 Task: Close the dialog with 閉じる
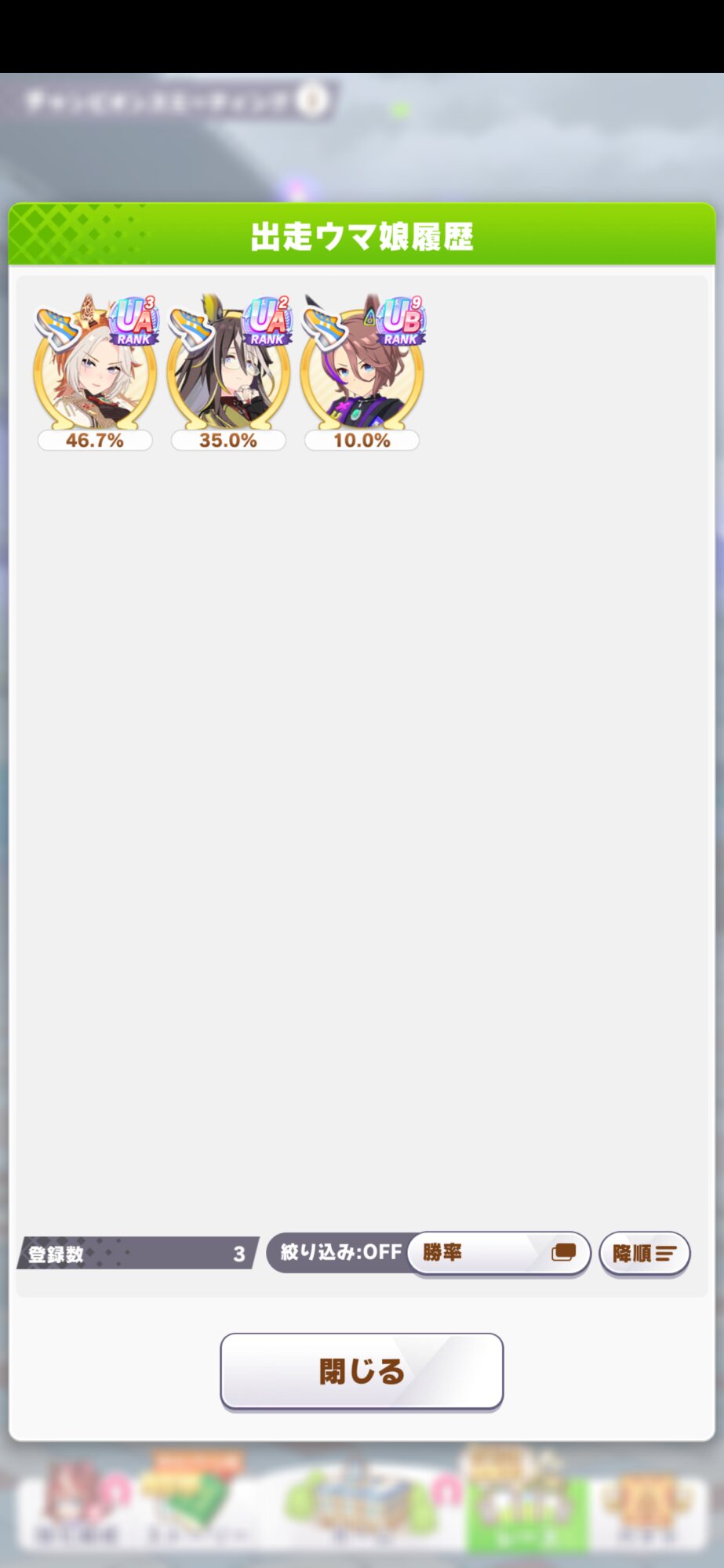click(x=362, y=1371)
